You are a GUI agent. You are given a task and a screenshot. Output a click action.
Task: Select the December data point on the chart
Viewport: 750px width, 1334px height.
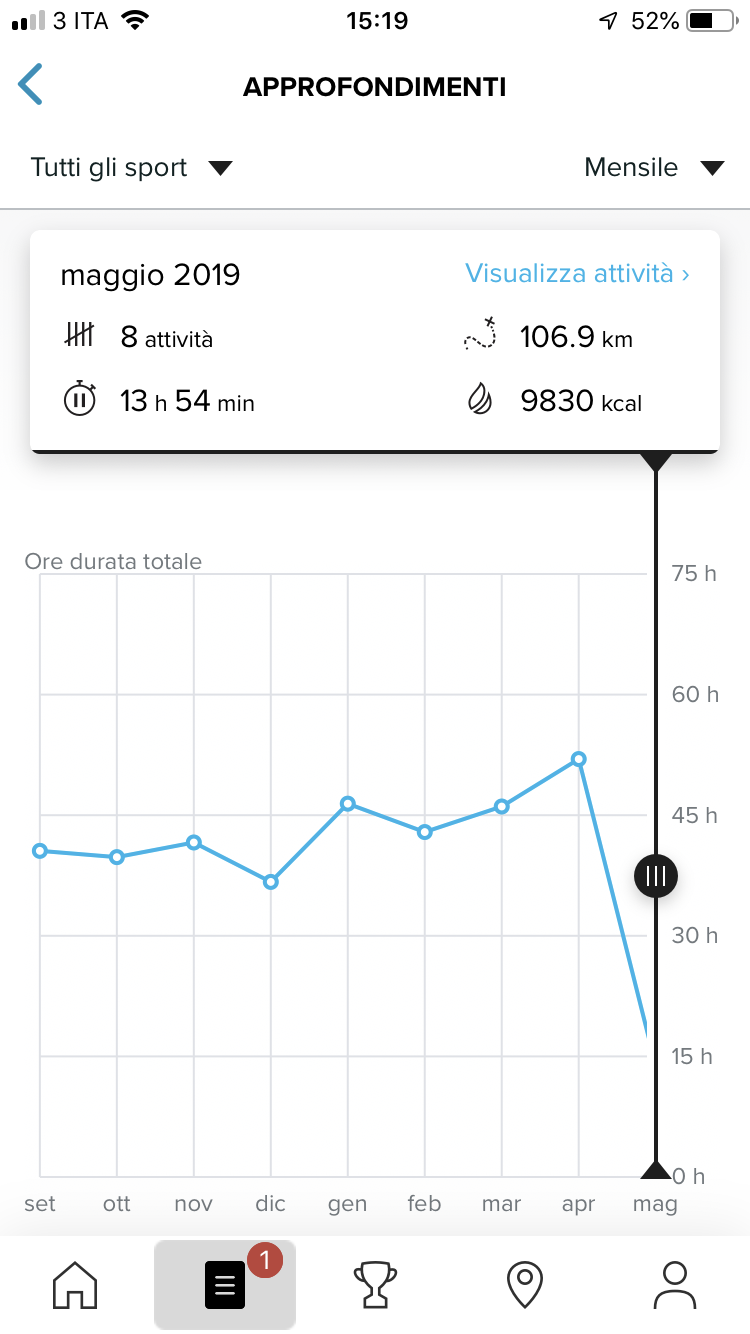[x=270, y=882]
